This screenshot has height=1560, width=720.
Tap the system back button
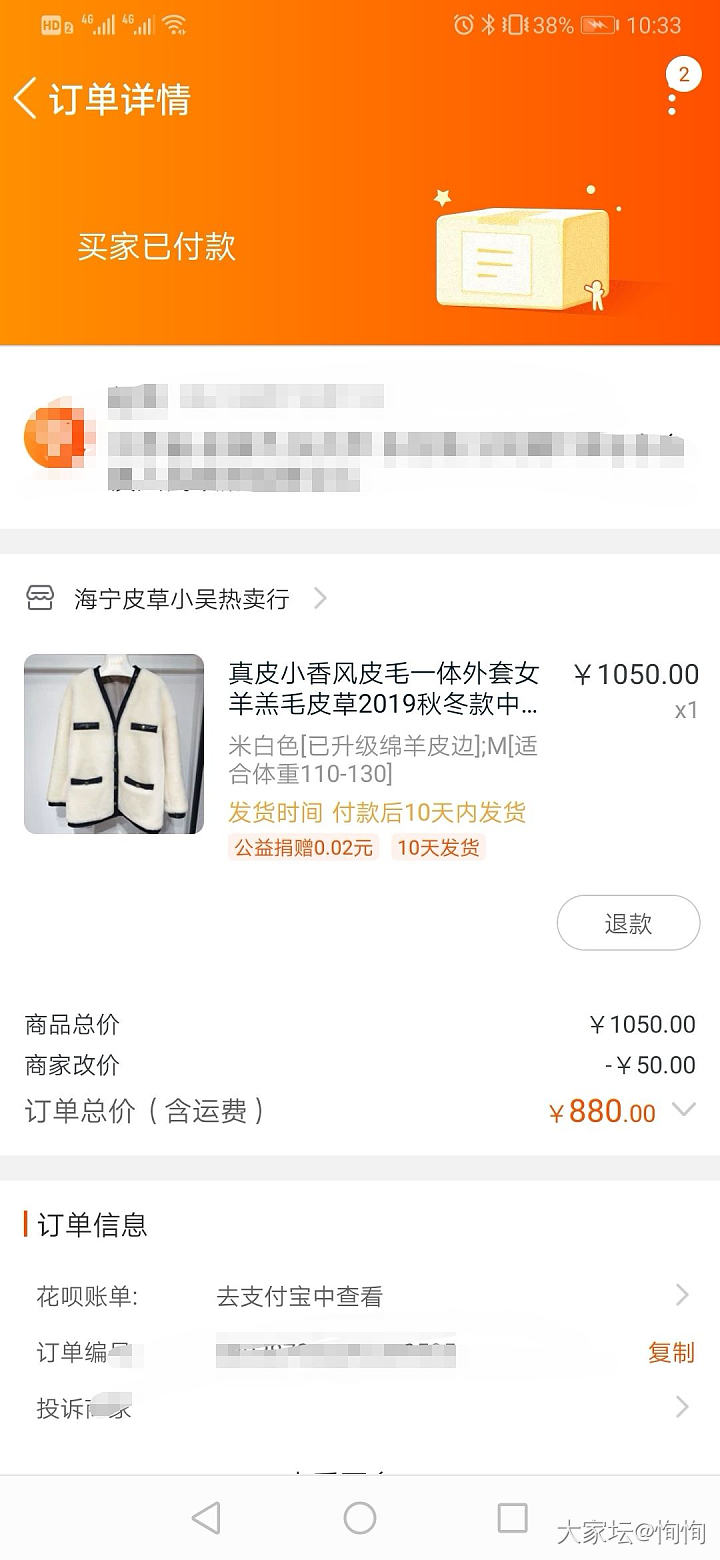tap(206, 1518)
